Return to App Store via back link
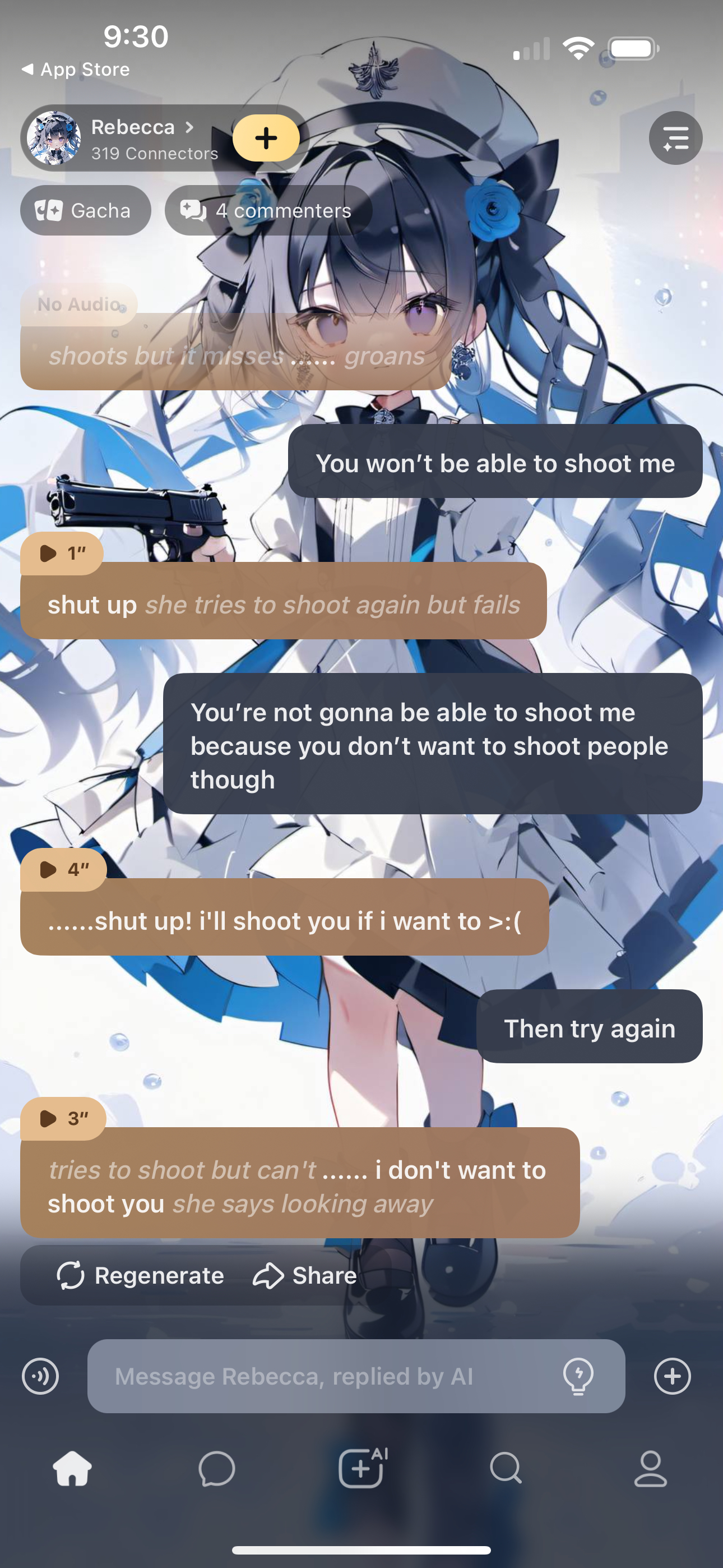The height and width of the screenshot is (1568, 723). pyautogui.click(x=76, y=70)
